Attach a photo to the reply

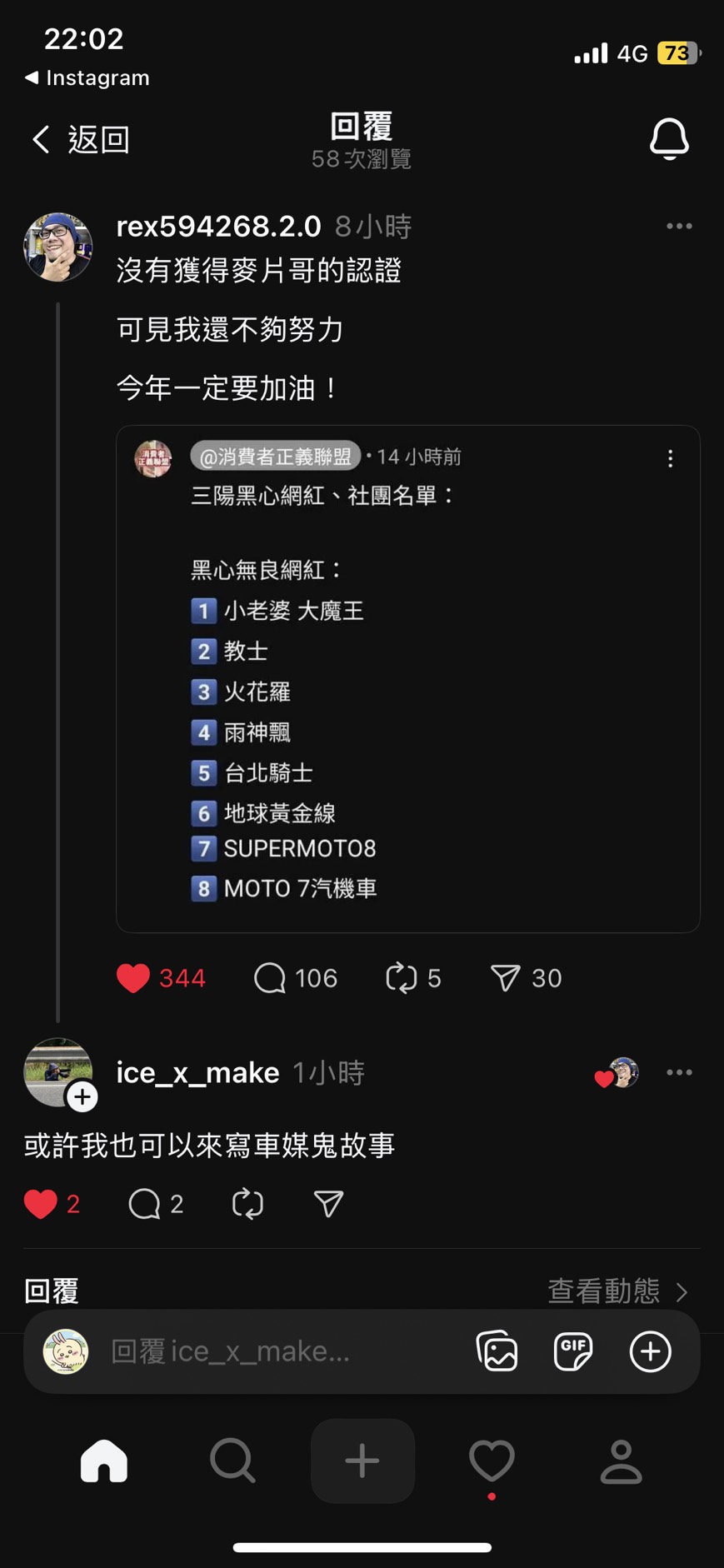[x=497, y=1351]
